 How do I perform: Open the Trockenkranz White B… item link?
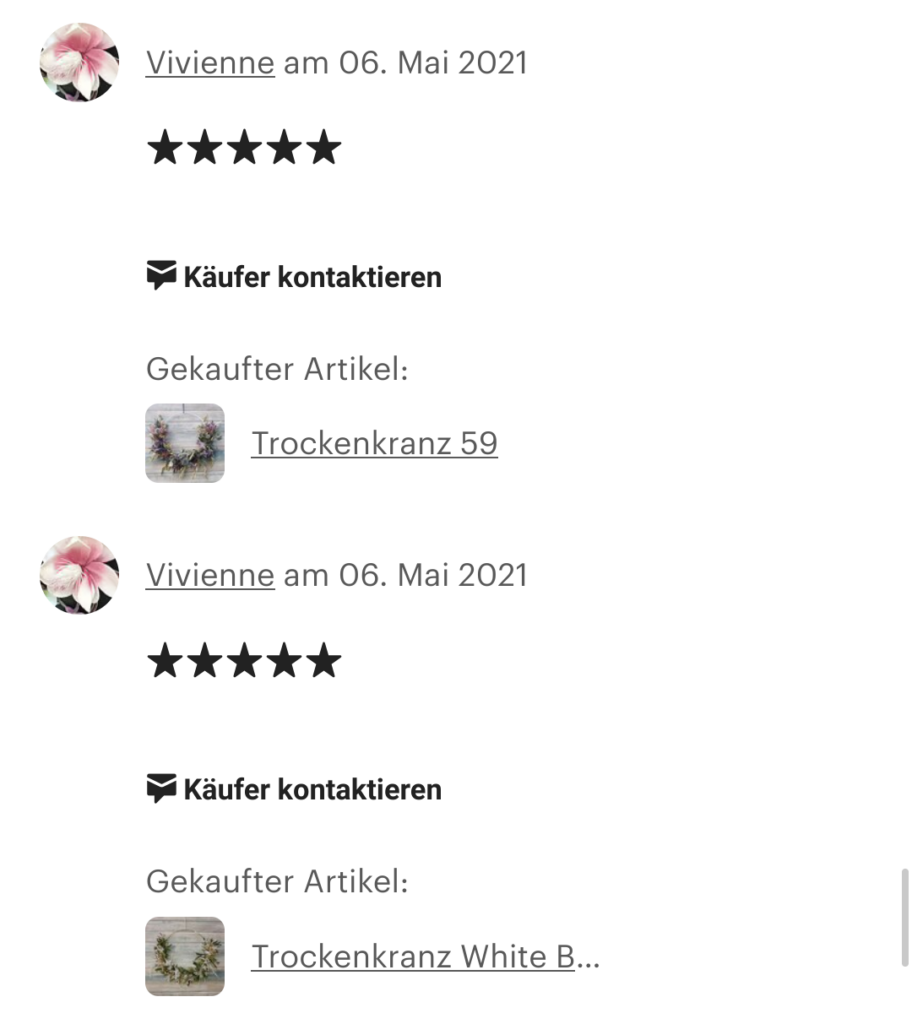pyautogui.click(x=424, y=957)
